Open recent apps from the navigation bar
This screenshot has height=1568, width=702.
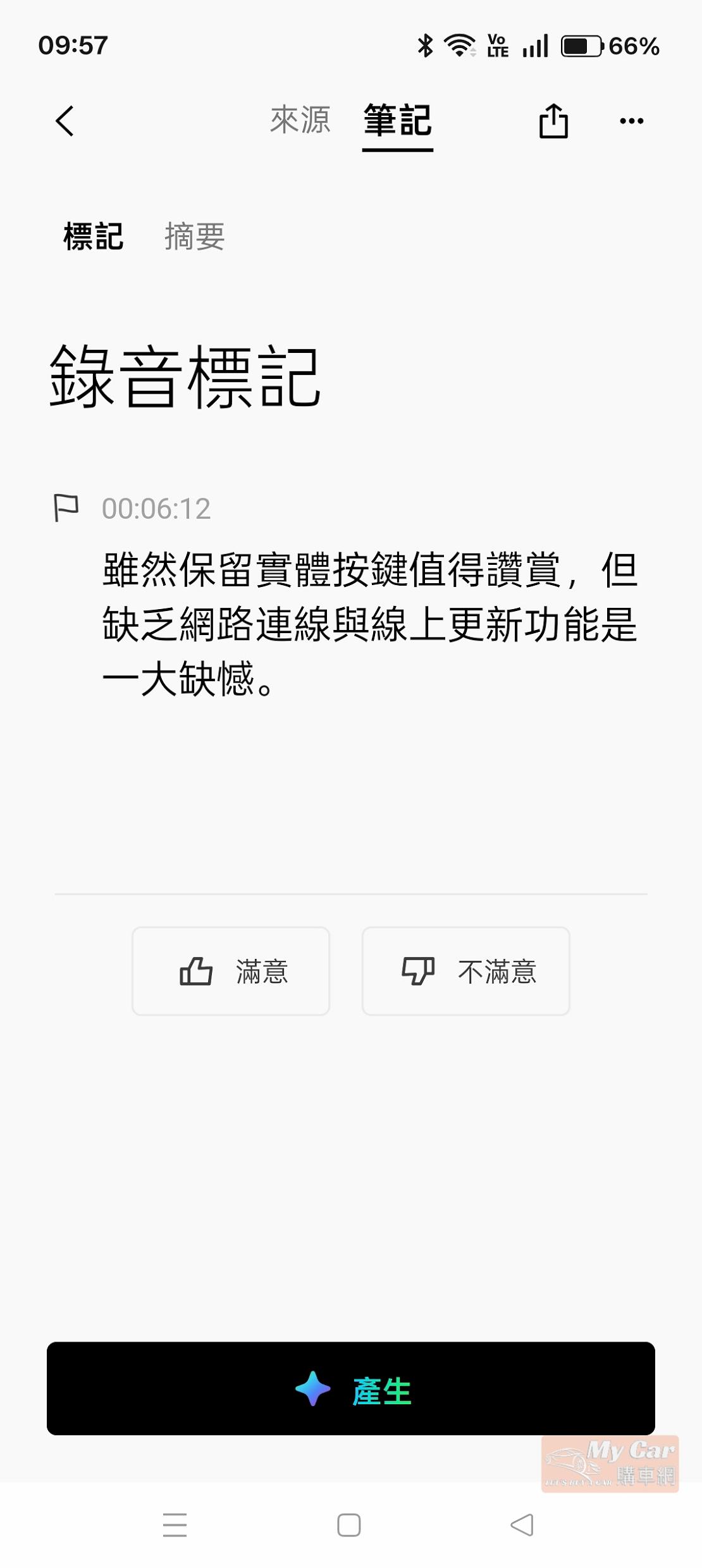point(175,1525)
